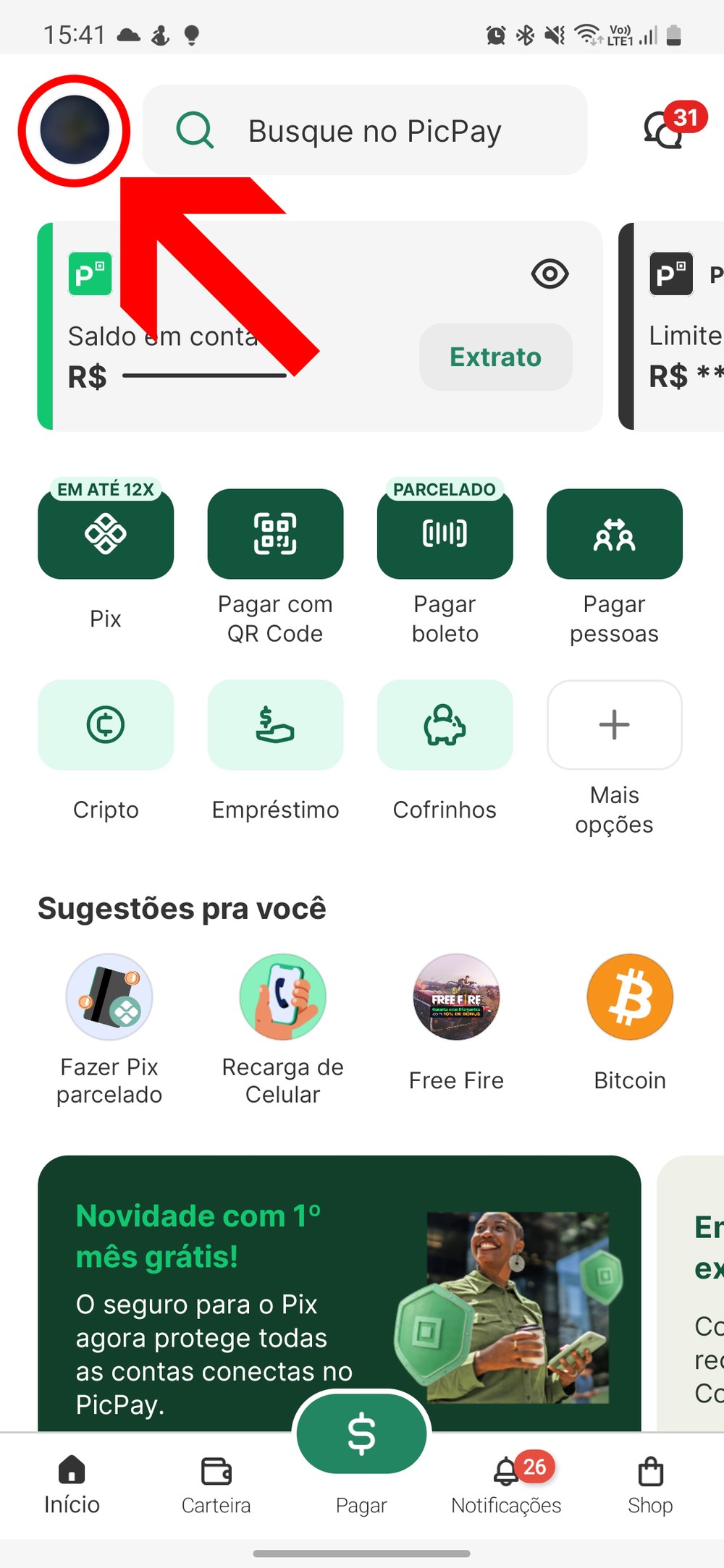Open the Empréstimo option
724x1568 pixels.
[x=275, y=725]
